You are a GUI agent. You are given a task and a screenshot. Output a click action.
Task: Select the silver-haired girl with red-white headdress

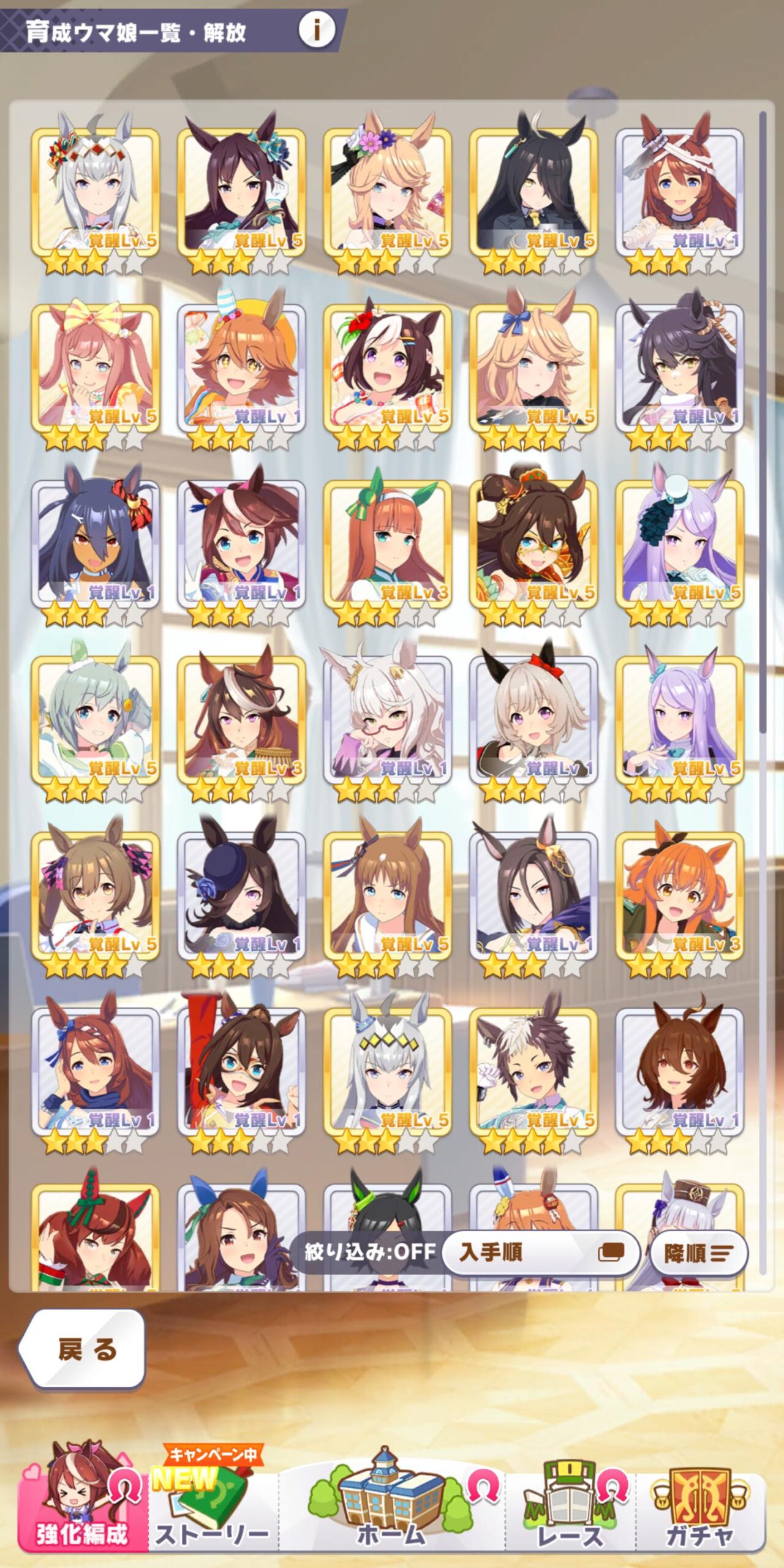pyautogui.click(x=96, y=190)
